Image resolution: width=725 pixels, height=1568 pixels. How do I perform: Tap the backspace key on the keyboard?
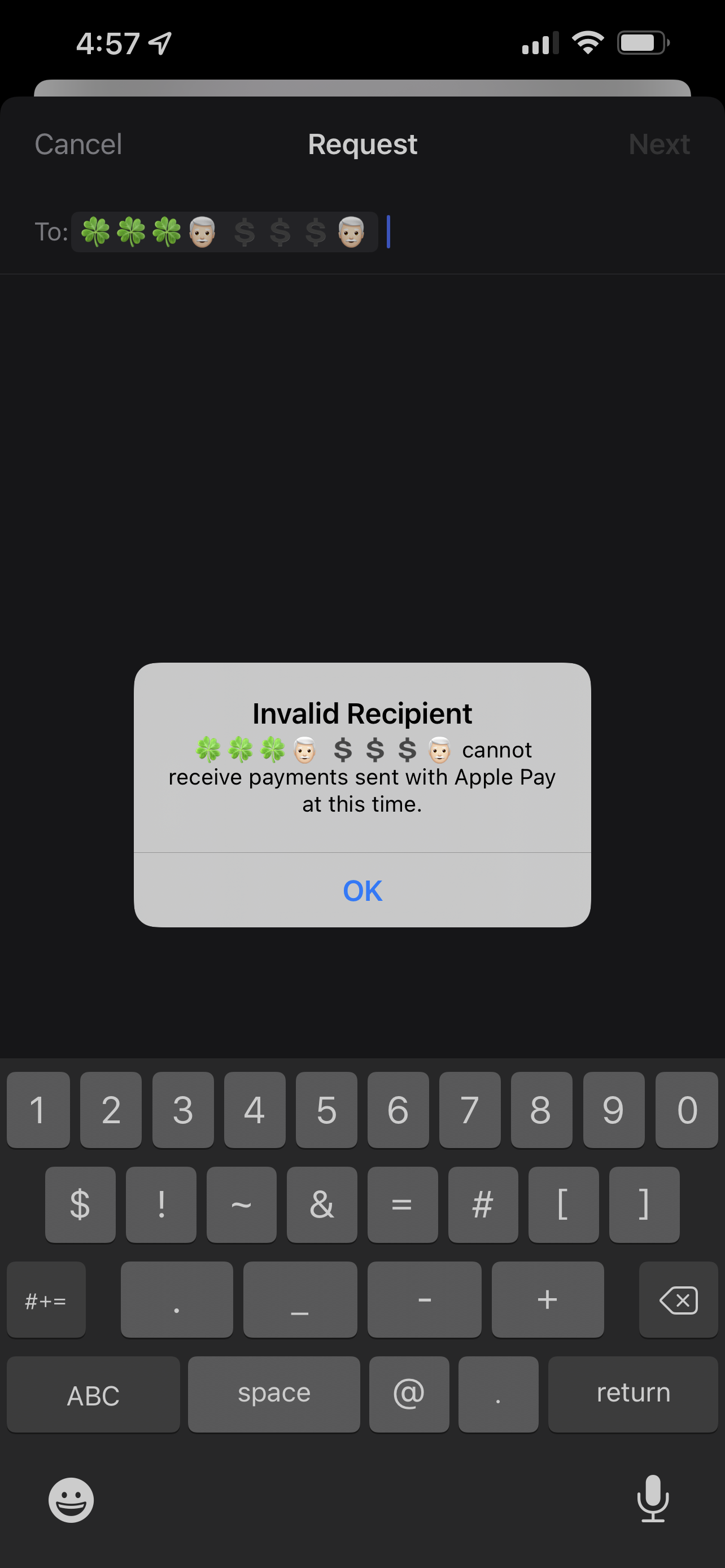pyautogui.click(x=678, y=1299)
